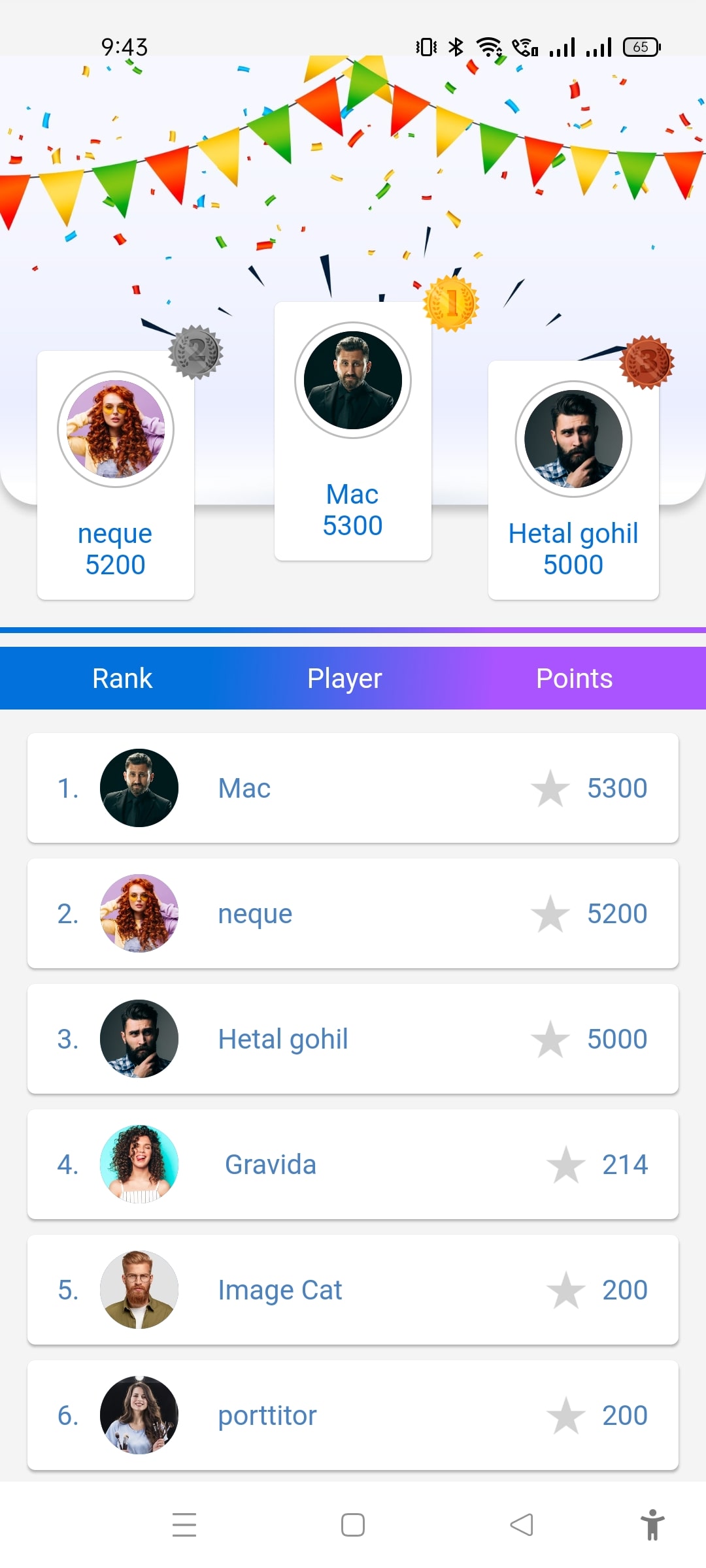Go back using the system back button
Viewport: 706px width, 1568px height.
pos(521,1525)
